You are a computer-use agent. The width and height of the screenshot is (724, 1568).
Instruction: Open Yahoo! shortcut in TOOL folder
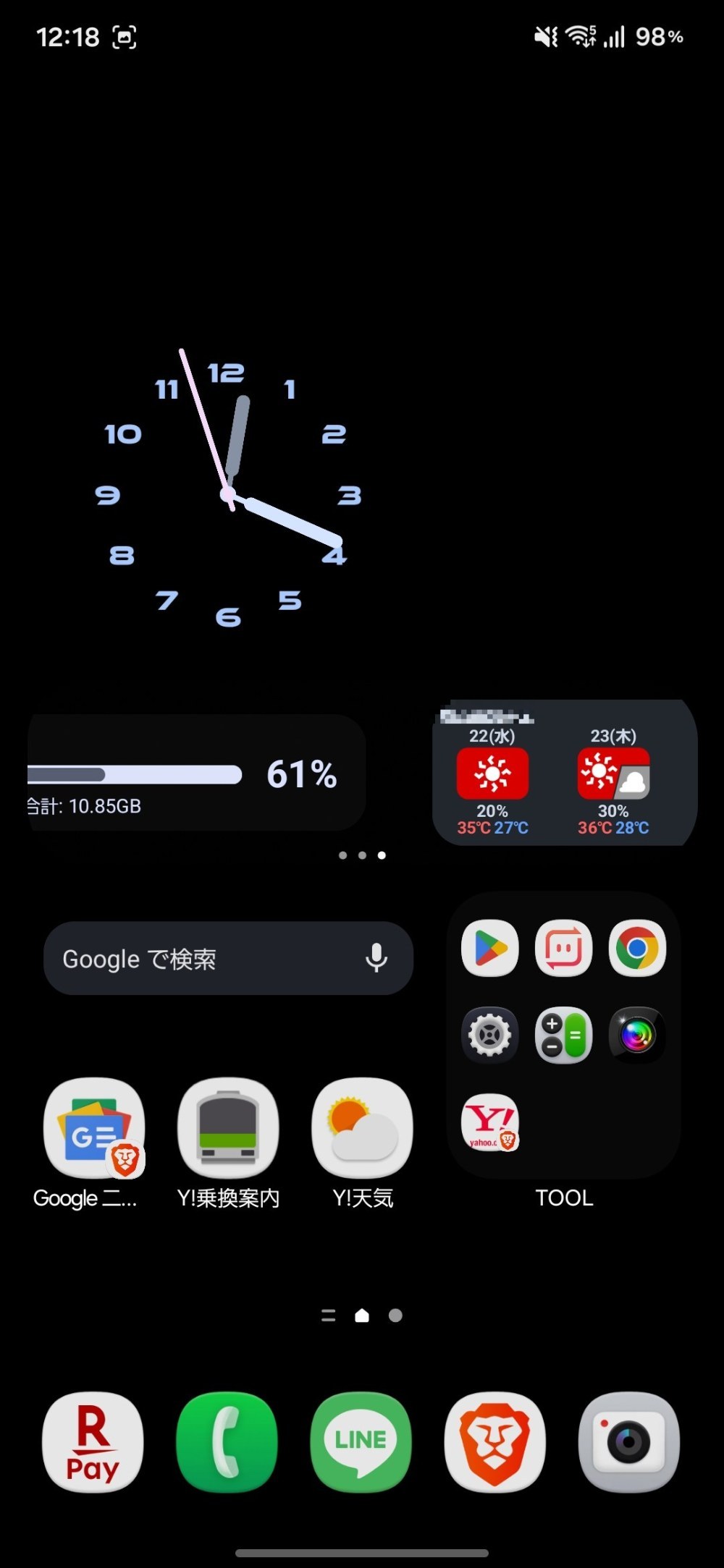coord(490,1122)
